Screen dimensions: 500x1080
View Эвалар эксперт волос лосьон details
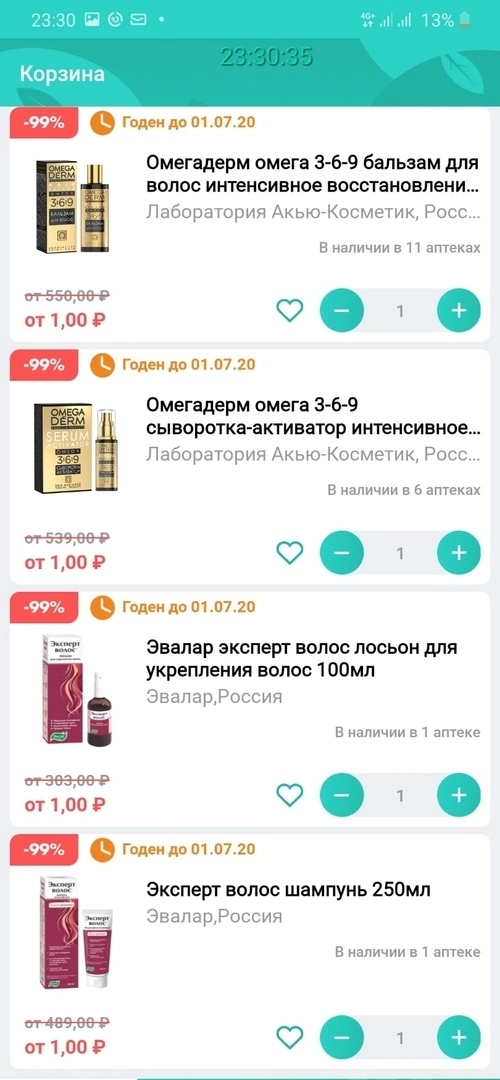click(x=302, y=658)
